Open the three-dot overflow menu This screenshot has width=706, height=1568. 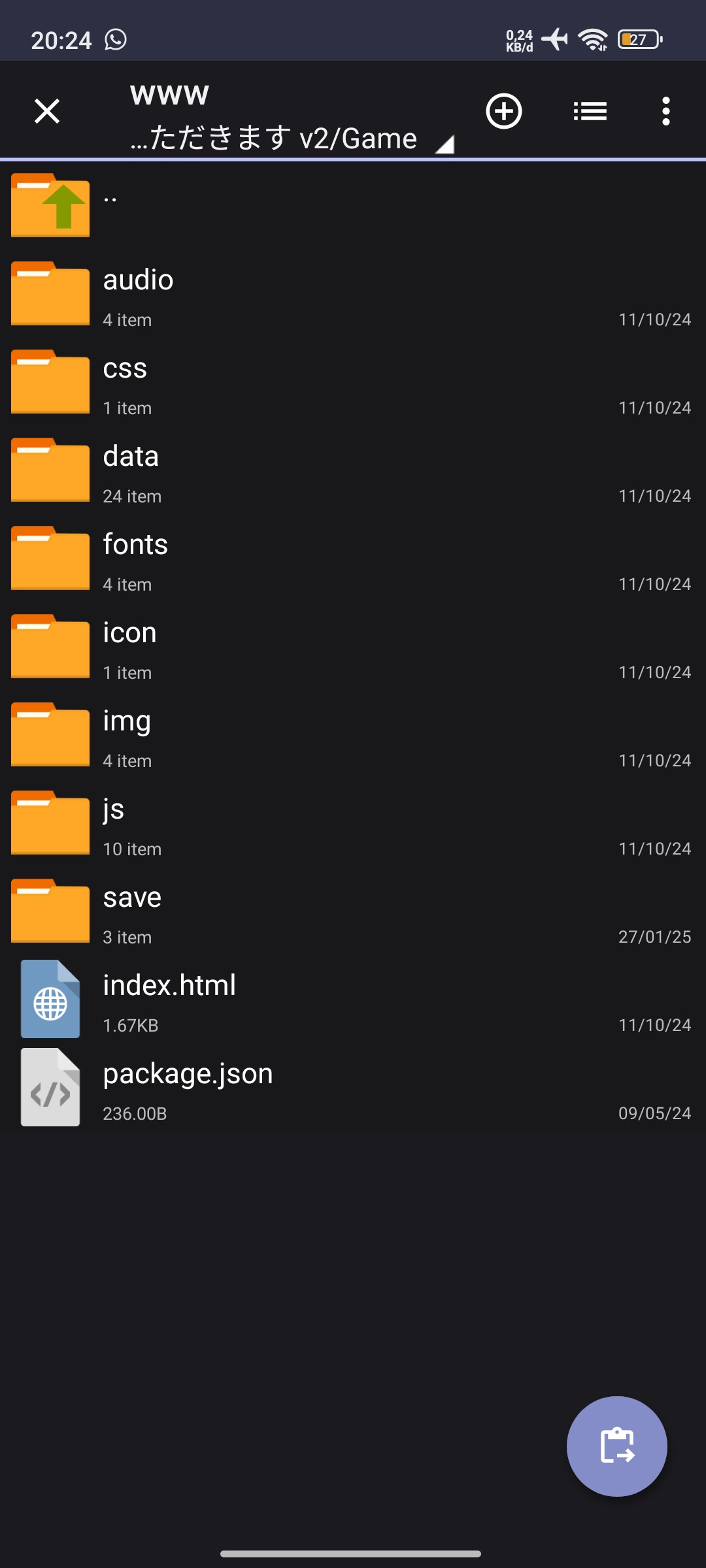tap(666, 111)
